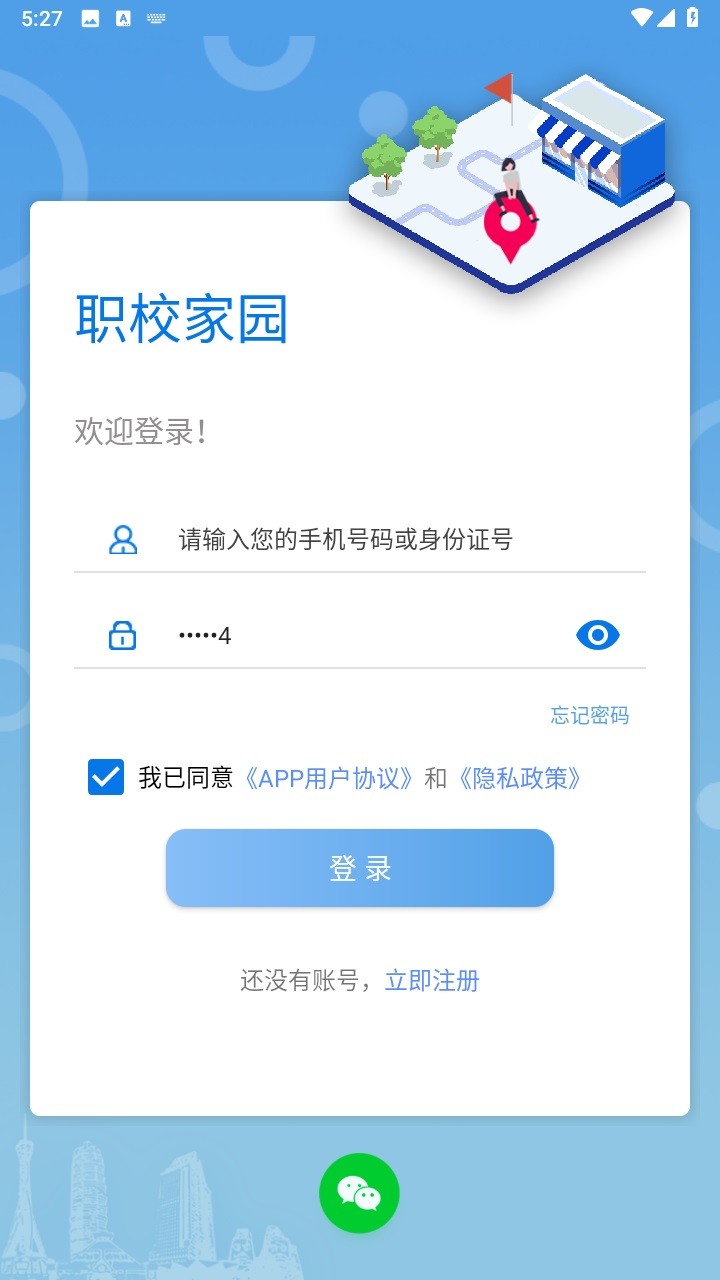Tap the green WeChat login icon
The width and height of the screenshot is (720, 1280).
pos(360,1192)
